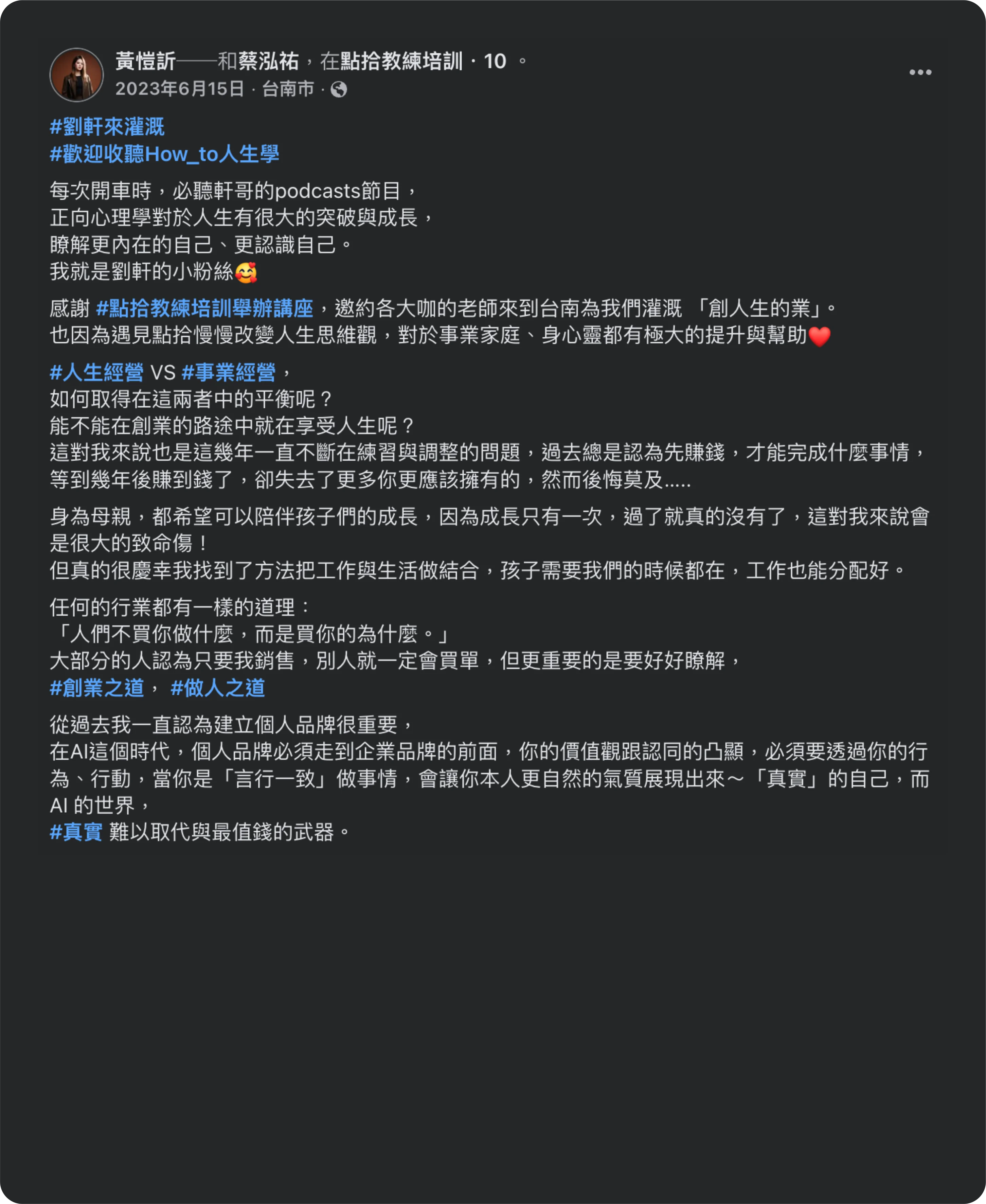
Task: Open the 台南市 location link
Action: [x=288, y=89]
